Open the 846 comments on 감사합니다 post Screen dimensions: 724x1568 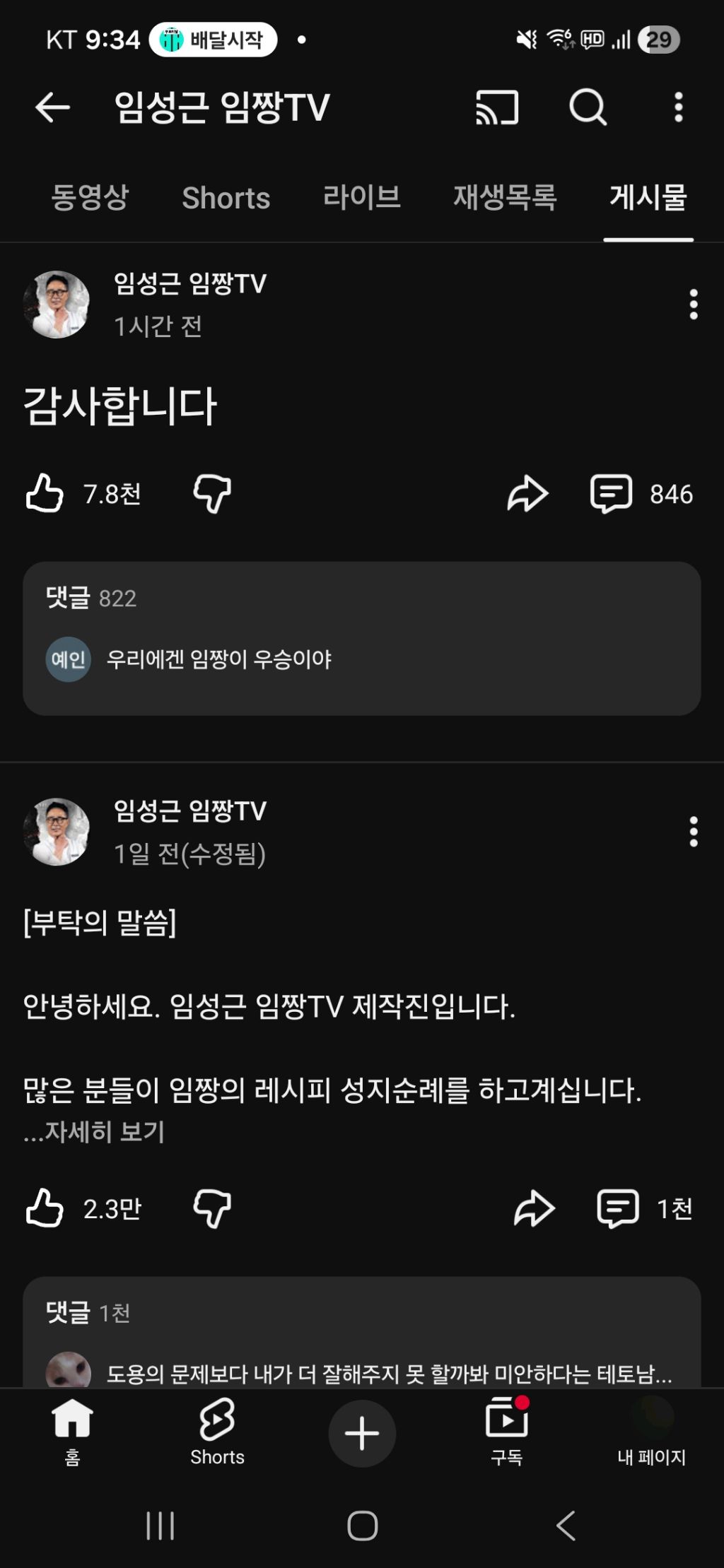coord(641,493)
